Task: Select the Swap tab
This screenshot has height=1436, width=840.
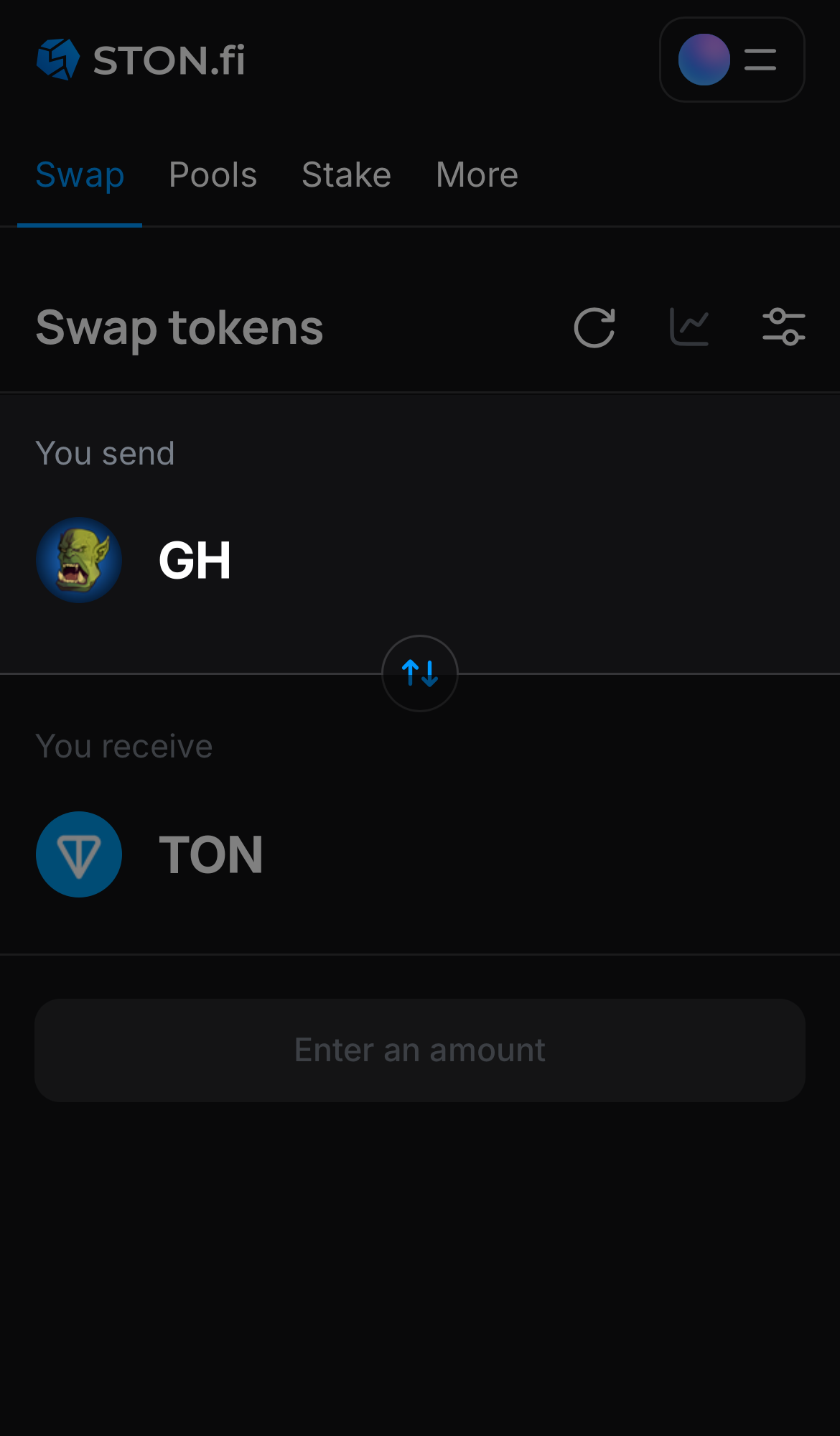Action: 80,174
